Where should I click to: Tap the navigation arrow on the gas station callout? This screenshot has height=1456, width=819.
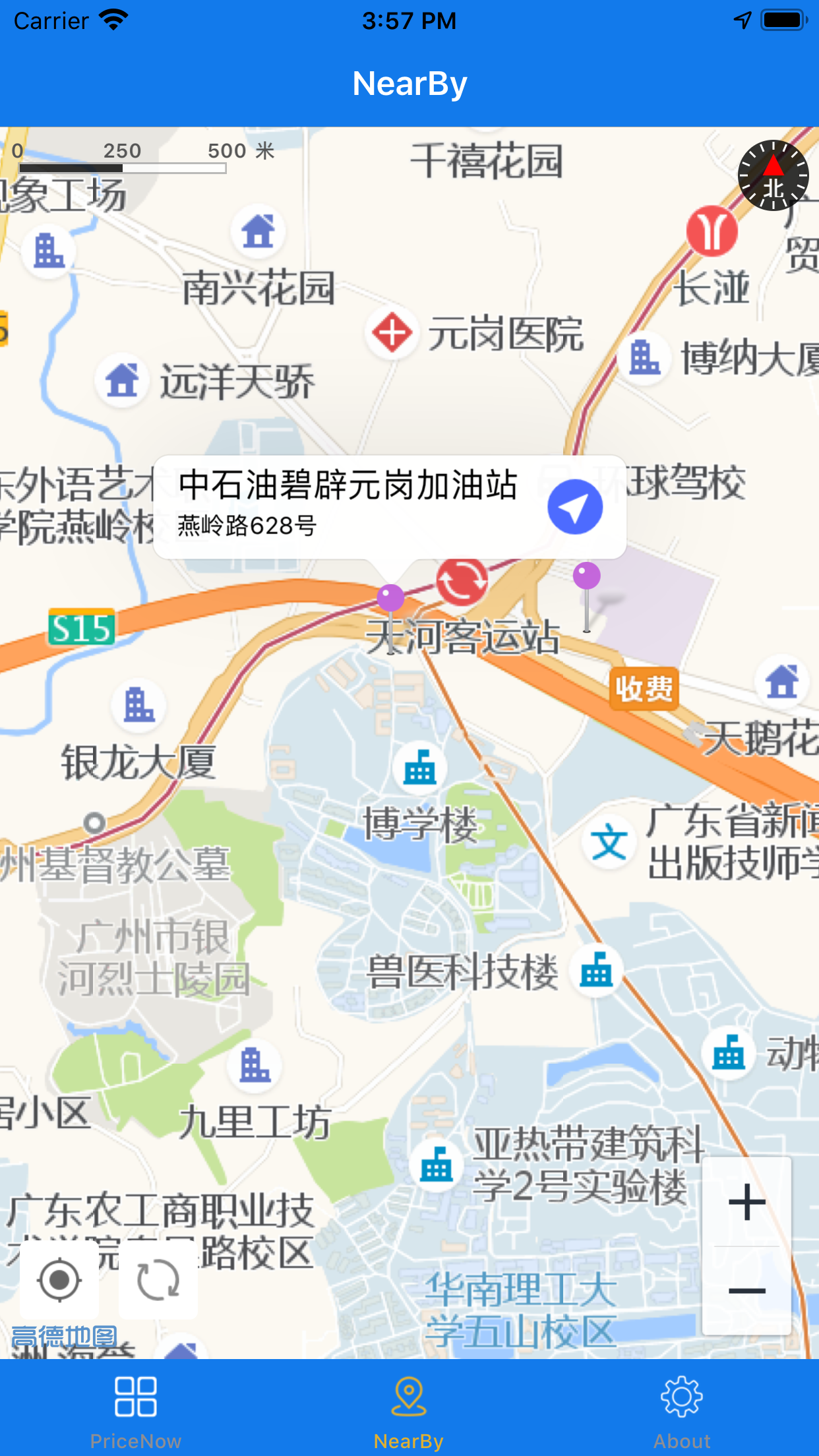[575, 506]
